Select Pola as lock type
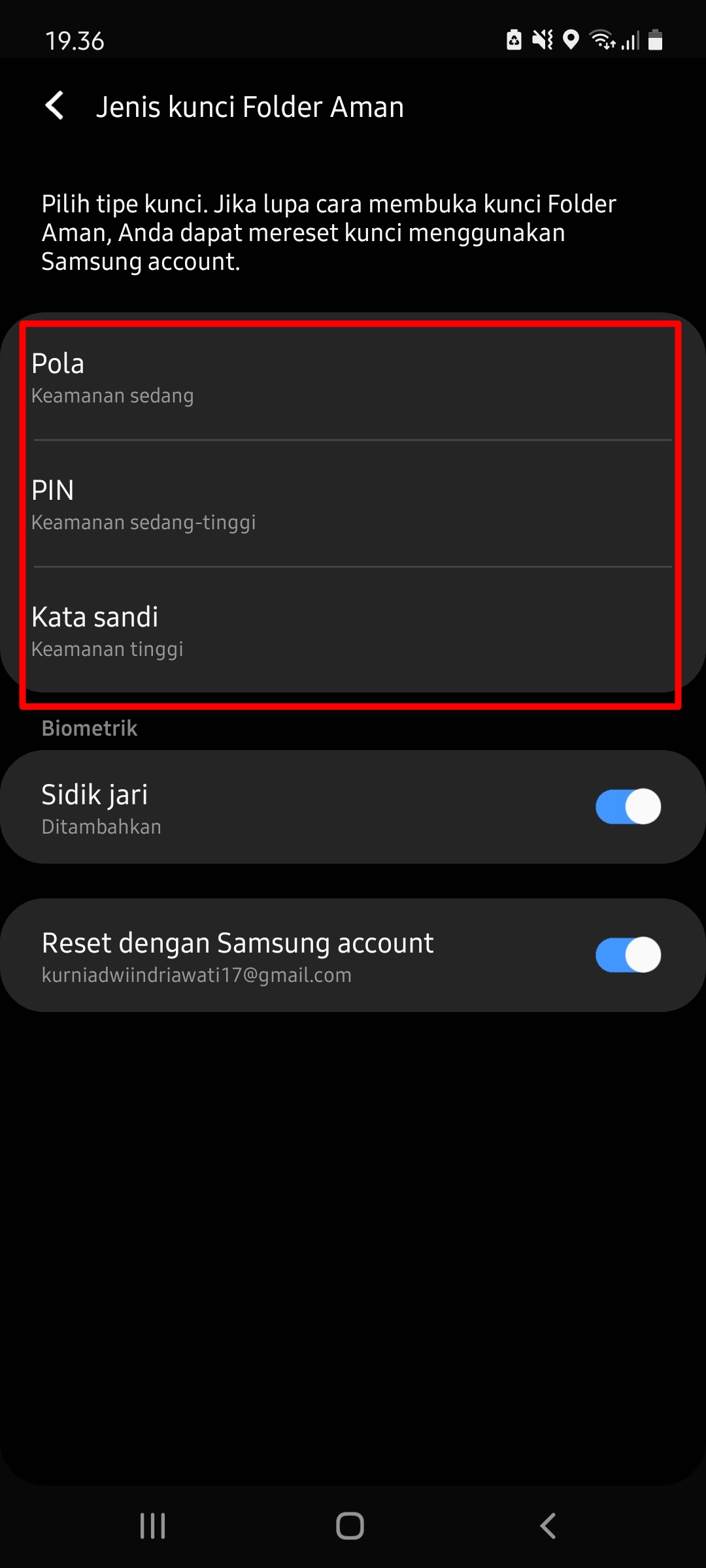Viewport: 706px width, 1568px height. (x=352, y=379)
